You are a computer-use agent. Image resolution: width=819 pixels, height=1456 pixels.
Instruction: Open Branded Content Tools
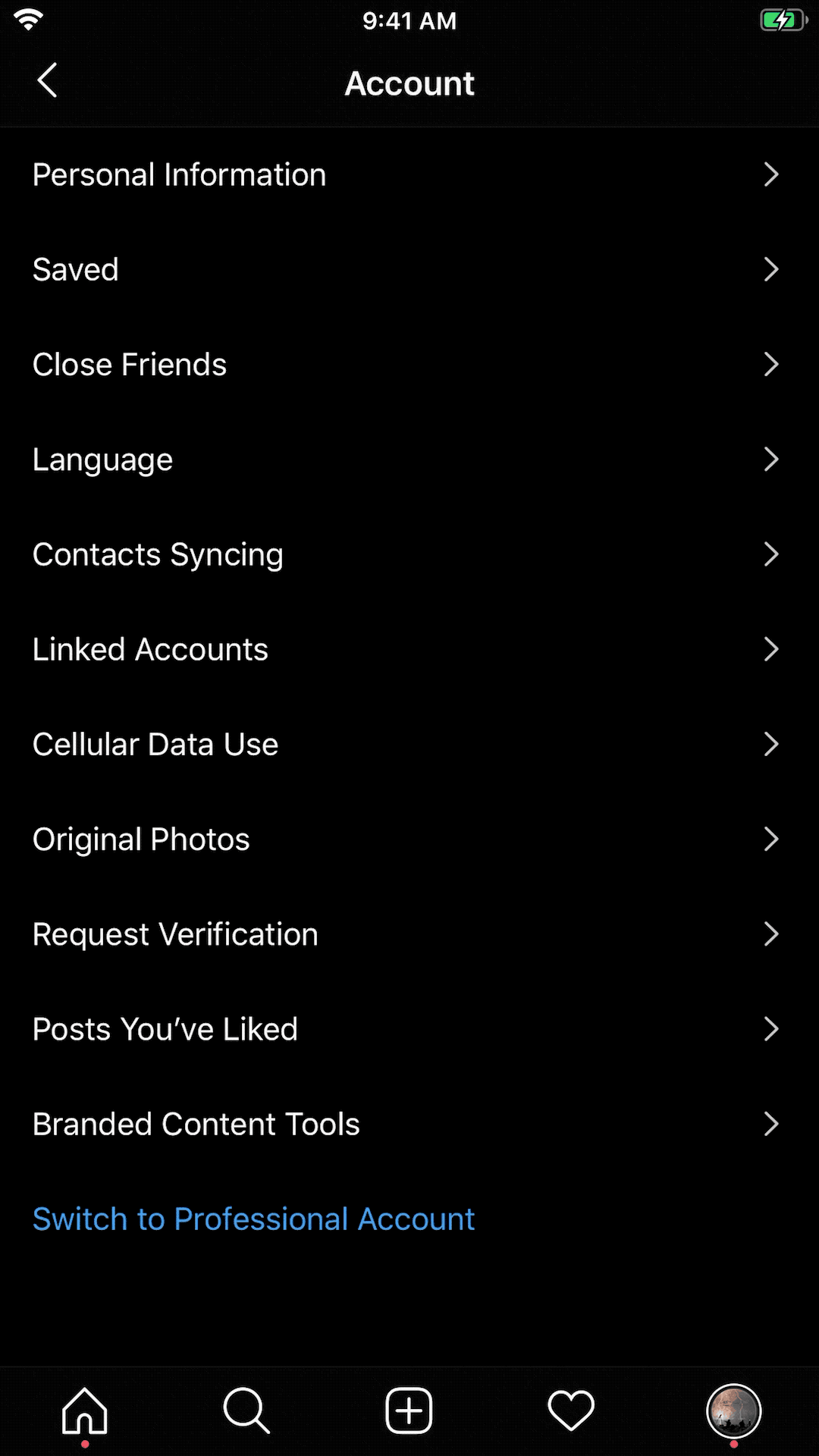pyautogui.click(x=409, y=1124)
